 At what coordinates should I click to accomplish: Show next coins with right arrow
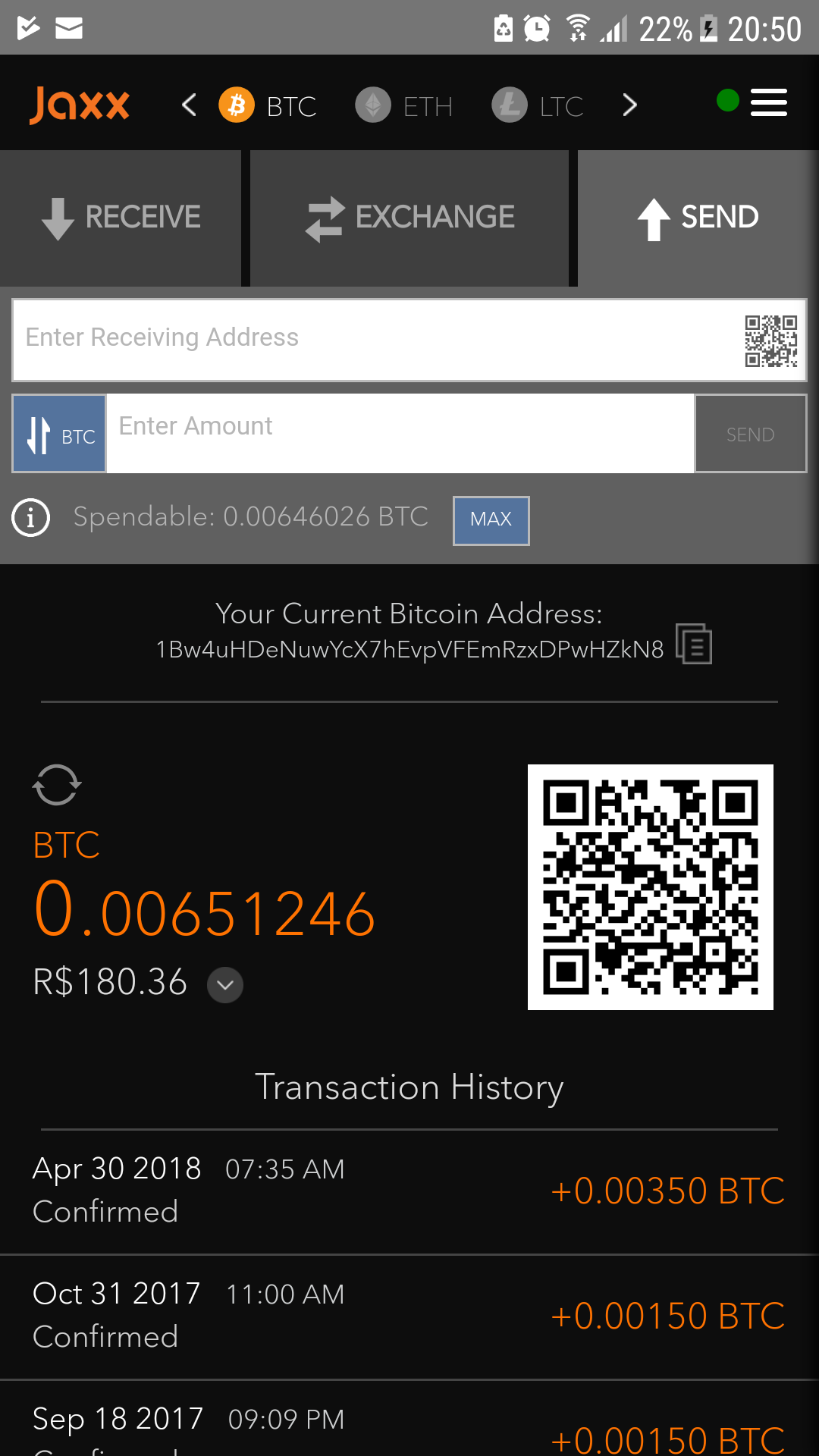(629, 105)
